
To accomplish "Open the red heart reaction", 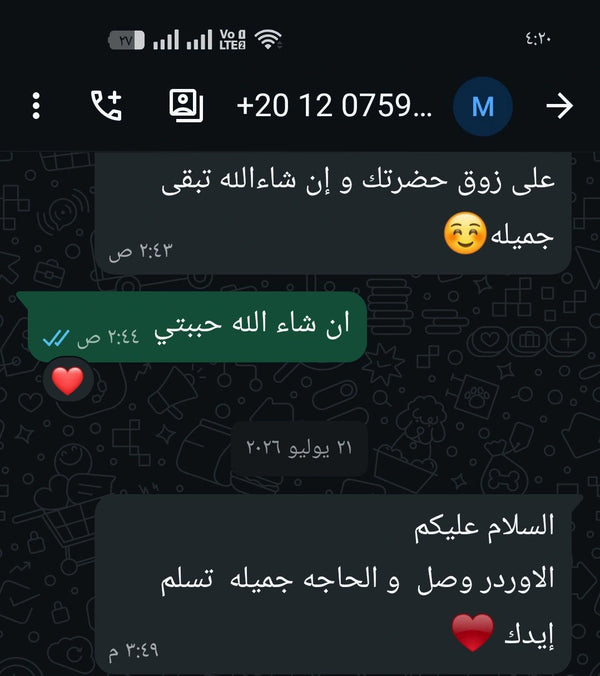I will tap(68, 381).
